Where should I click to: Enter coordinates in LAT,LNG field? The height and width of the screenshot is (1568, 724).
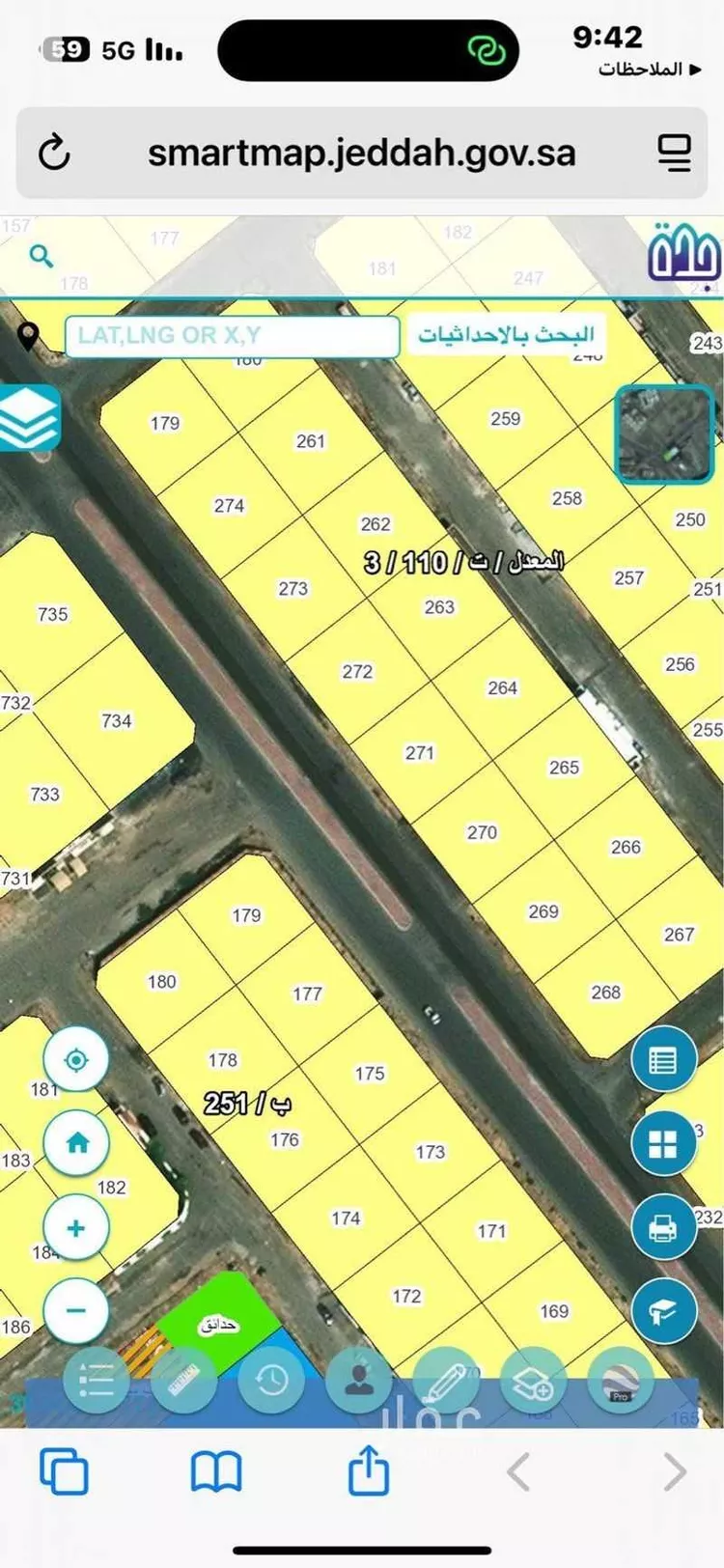point(232,336)
